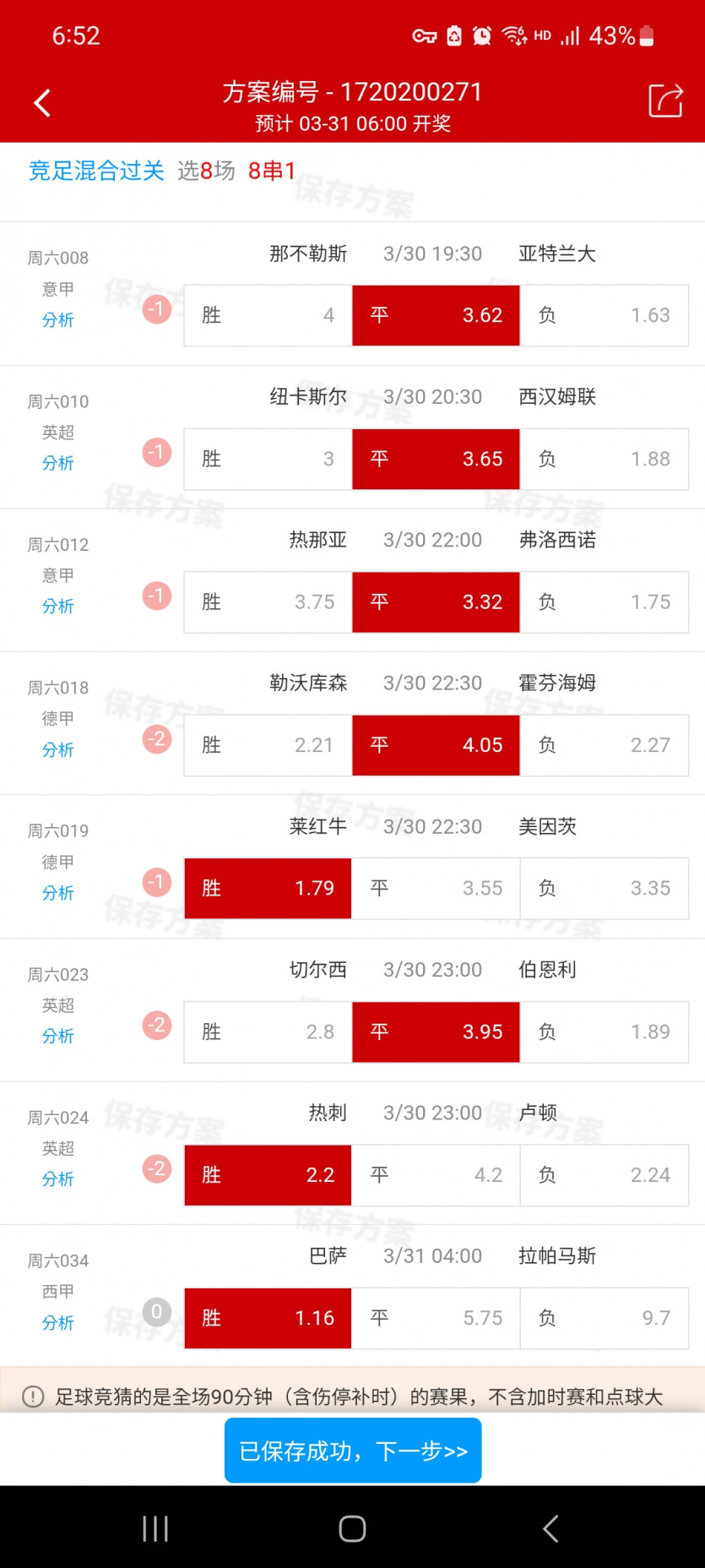Choose 平 4.2 for 热刺 vs 卢顿
This screenshot has height=1568, width=705.
(x=436, y=1174)
